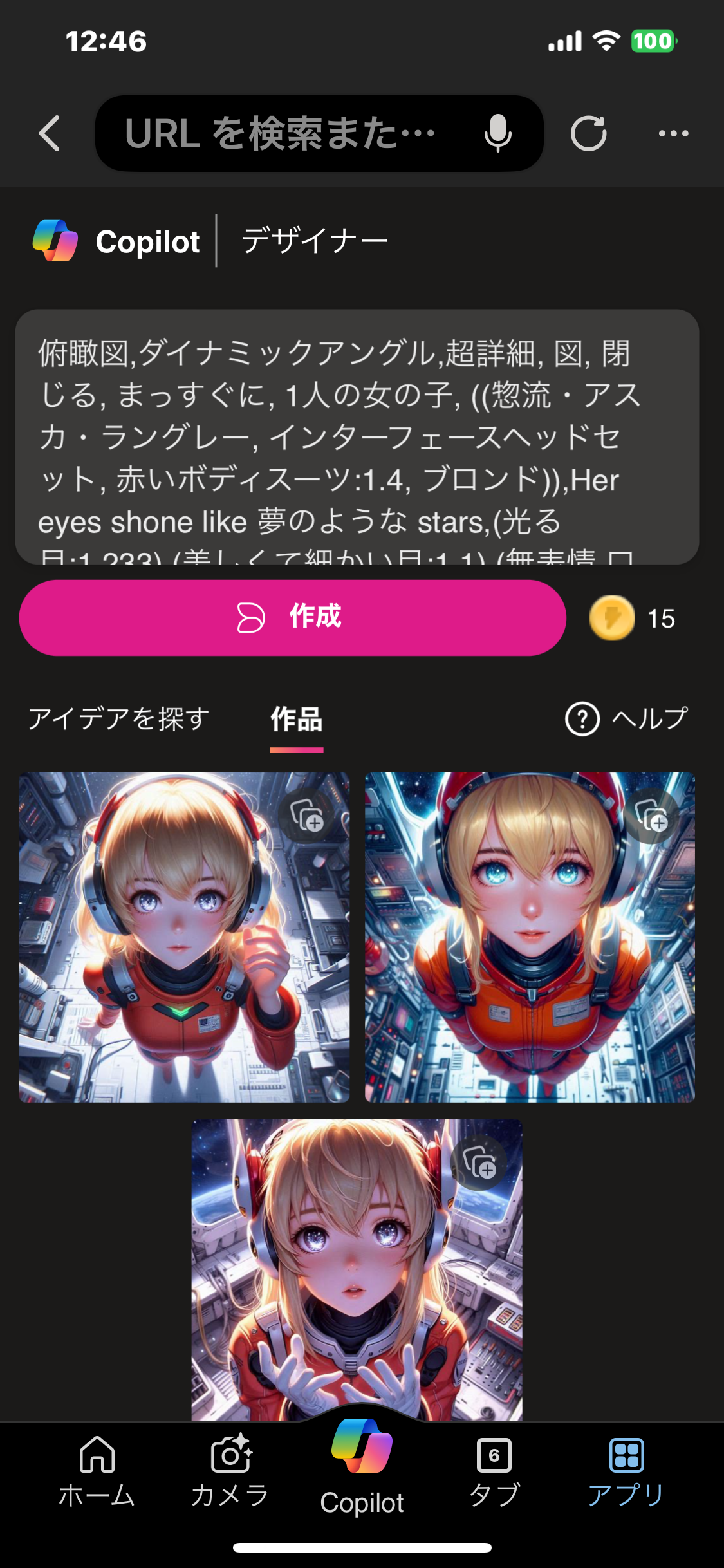Edit the image prompt text box
The image size is (724, 1568).
click(x=357, y=436)
